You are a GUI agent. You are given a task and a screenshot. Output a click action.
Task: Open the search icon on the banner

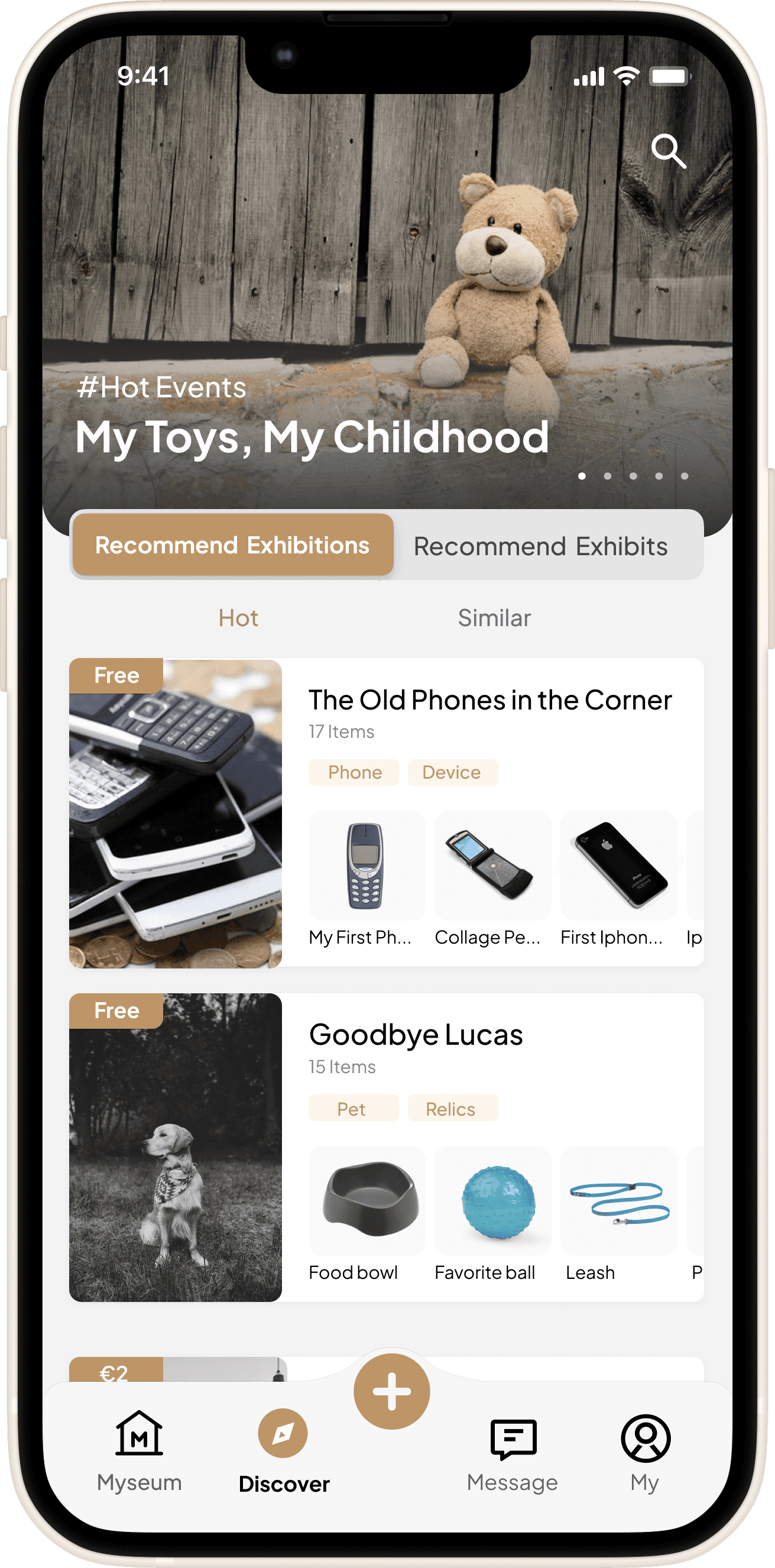[x=669, y=151]
